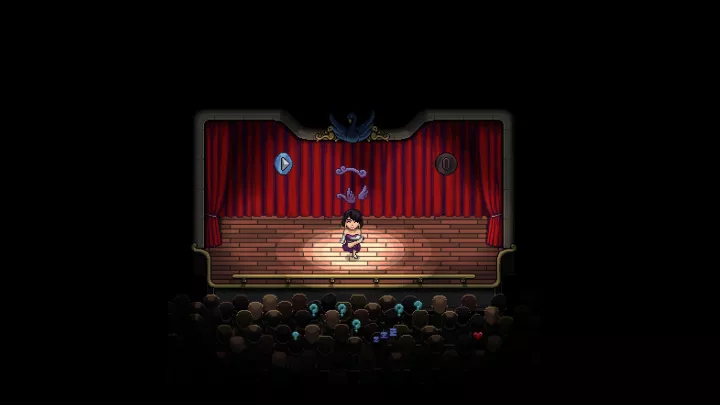
Task: Tap the dark pause button on stage
Action: [446, 163]
